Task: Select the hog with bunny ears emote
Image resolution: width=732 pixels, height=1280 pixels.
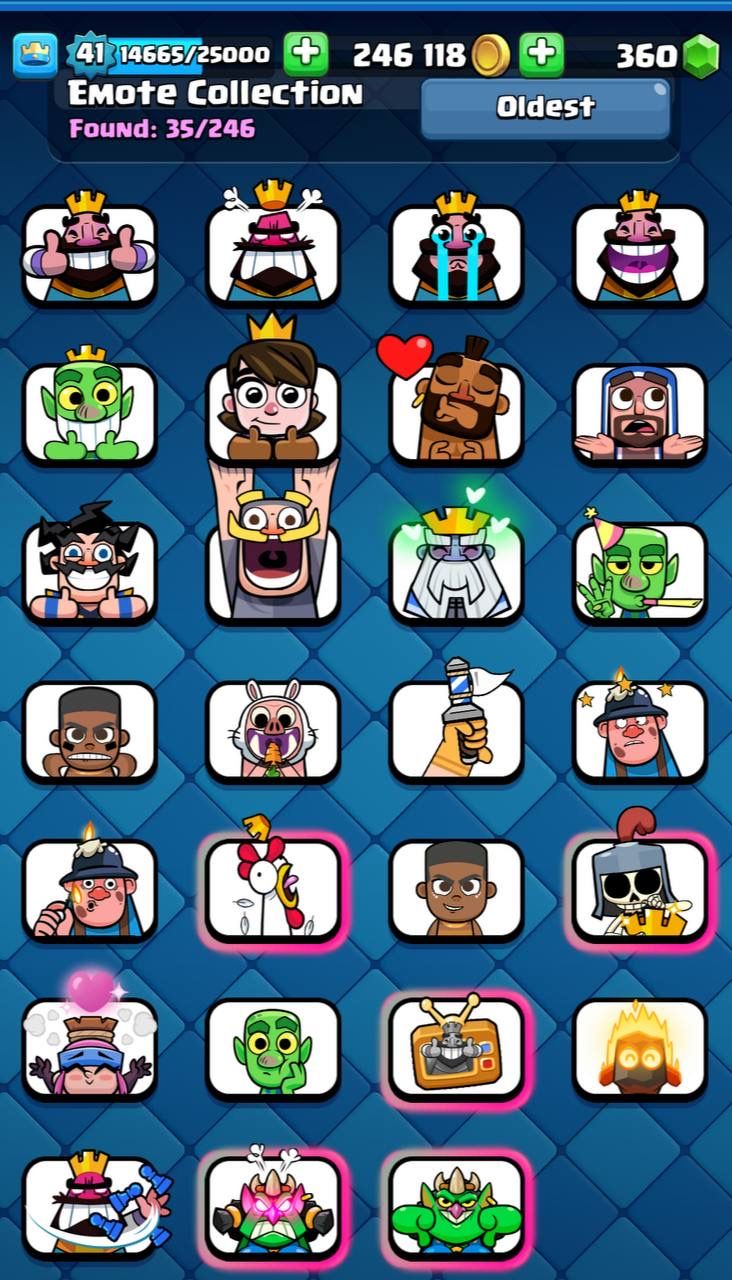Action: [x=272, y=730]
